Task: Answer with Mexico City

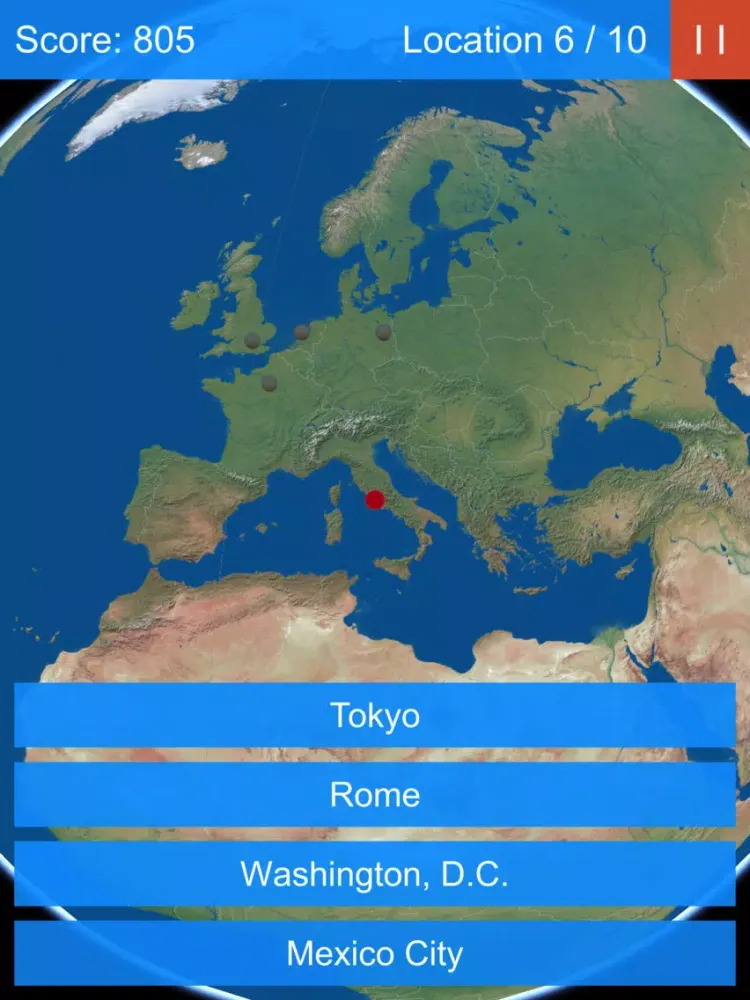Action: click(x=375, y=953)
